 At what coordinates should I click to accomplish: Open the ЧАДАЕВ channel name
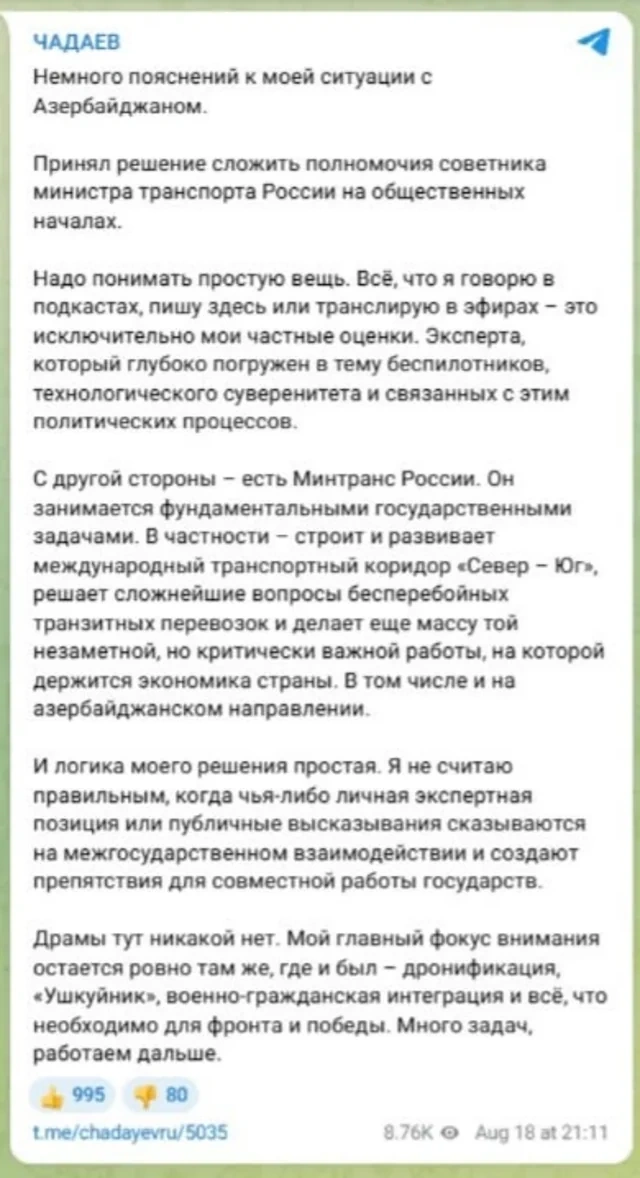click(77, 44)
